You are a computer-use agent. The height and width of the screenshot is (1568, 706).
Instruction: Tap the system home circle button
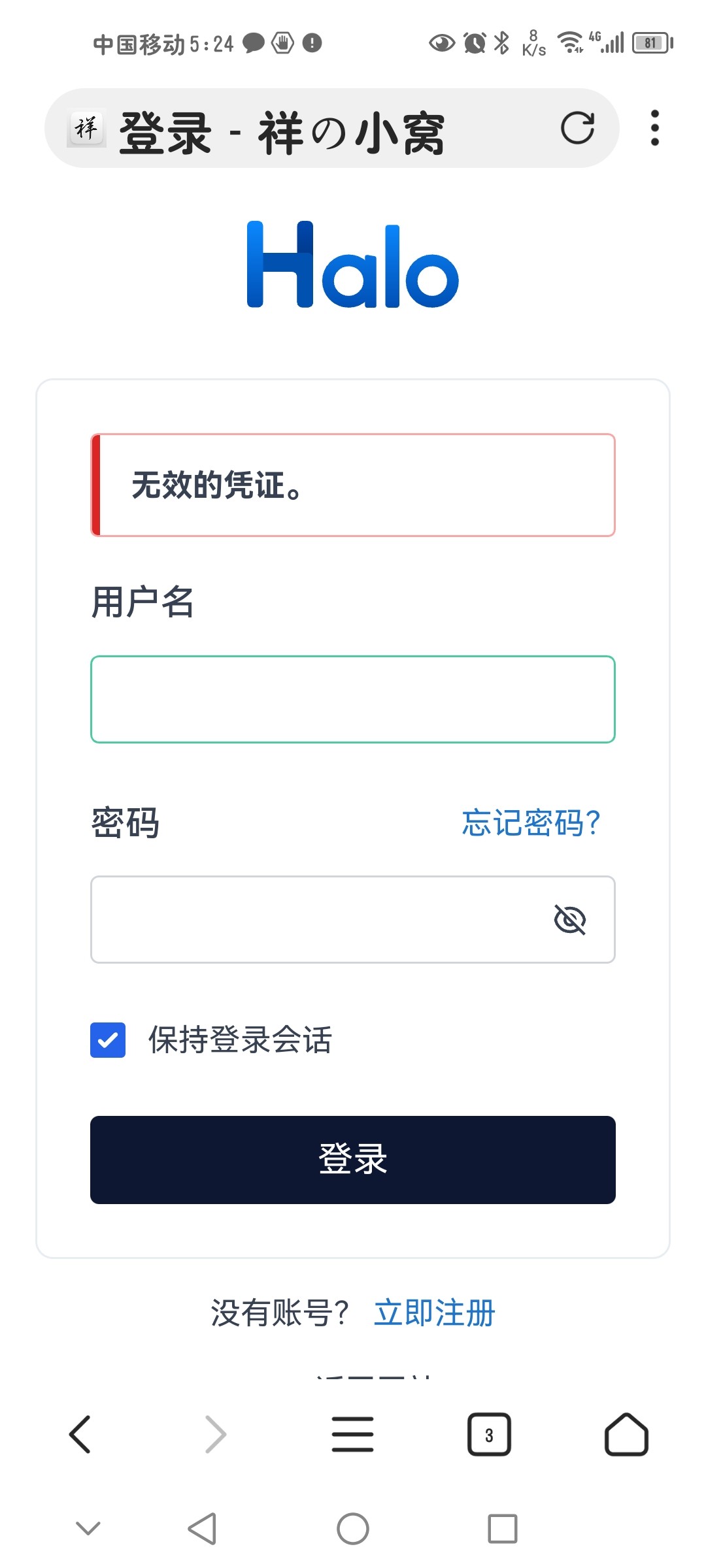(353, 1529)
